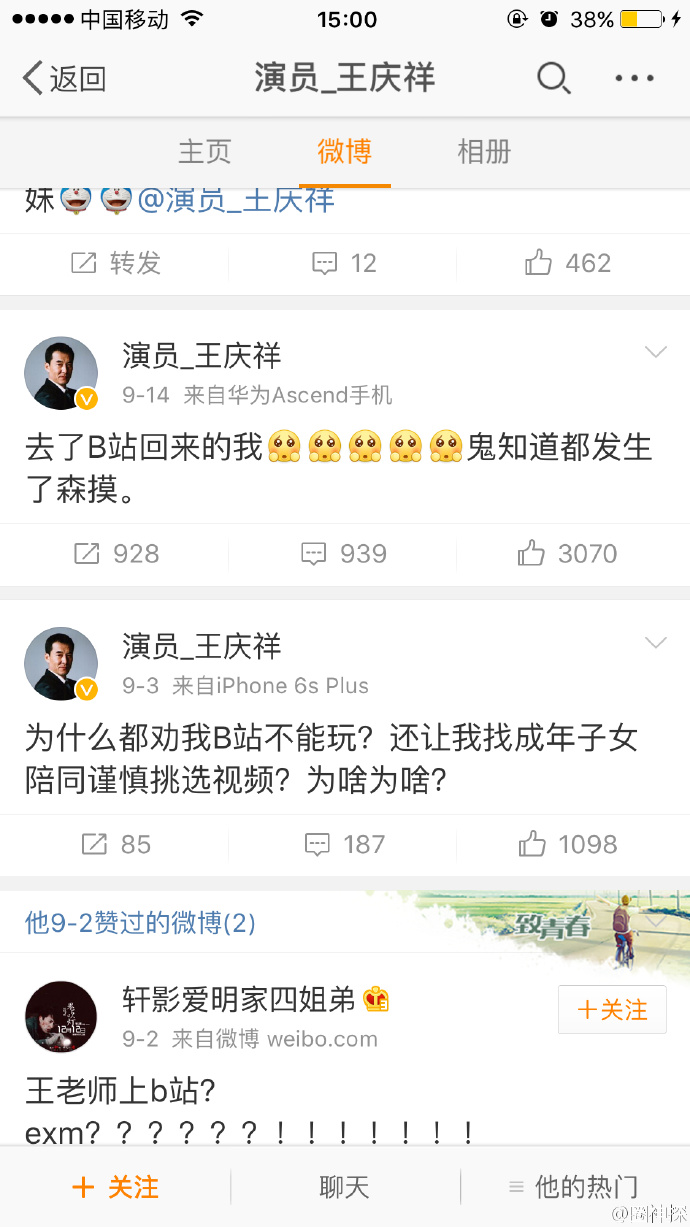View the 187 comments on the 9-3 post

pos(344,845)
